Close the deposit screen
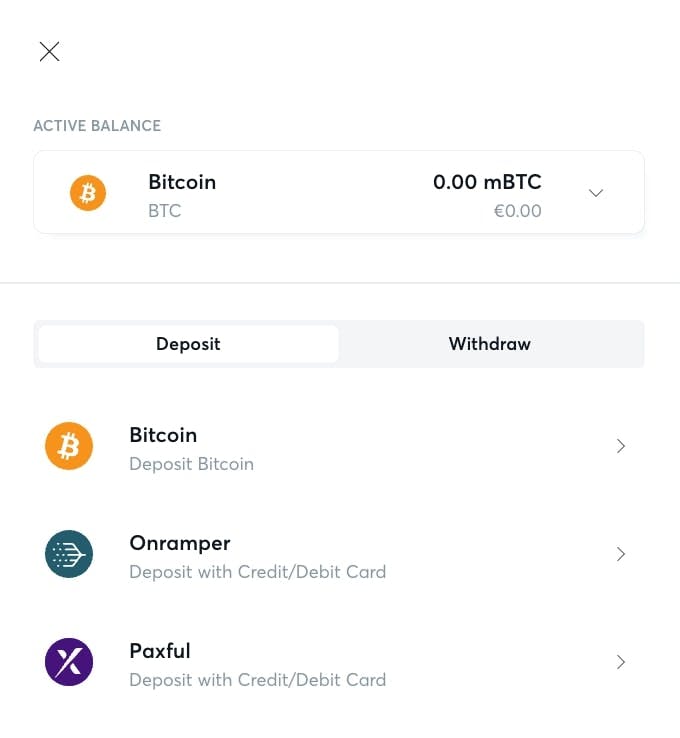Image resolution: width=680 pixels, height=738 pixels. [x=49, y=52]
